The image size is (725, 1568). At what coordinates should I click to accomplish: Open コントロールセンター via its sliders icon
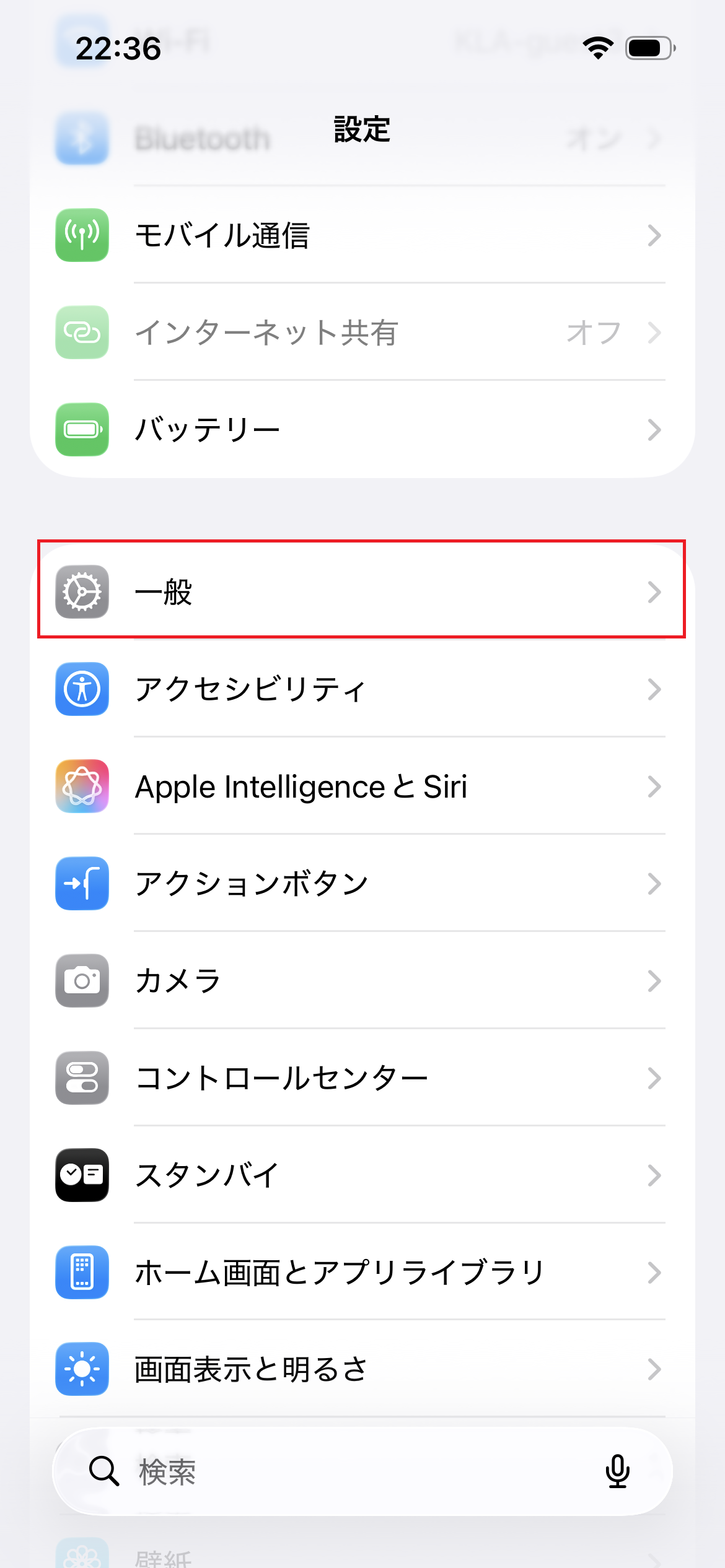click(x=81, y=1078)
